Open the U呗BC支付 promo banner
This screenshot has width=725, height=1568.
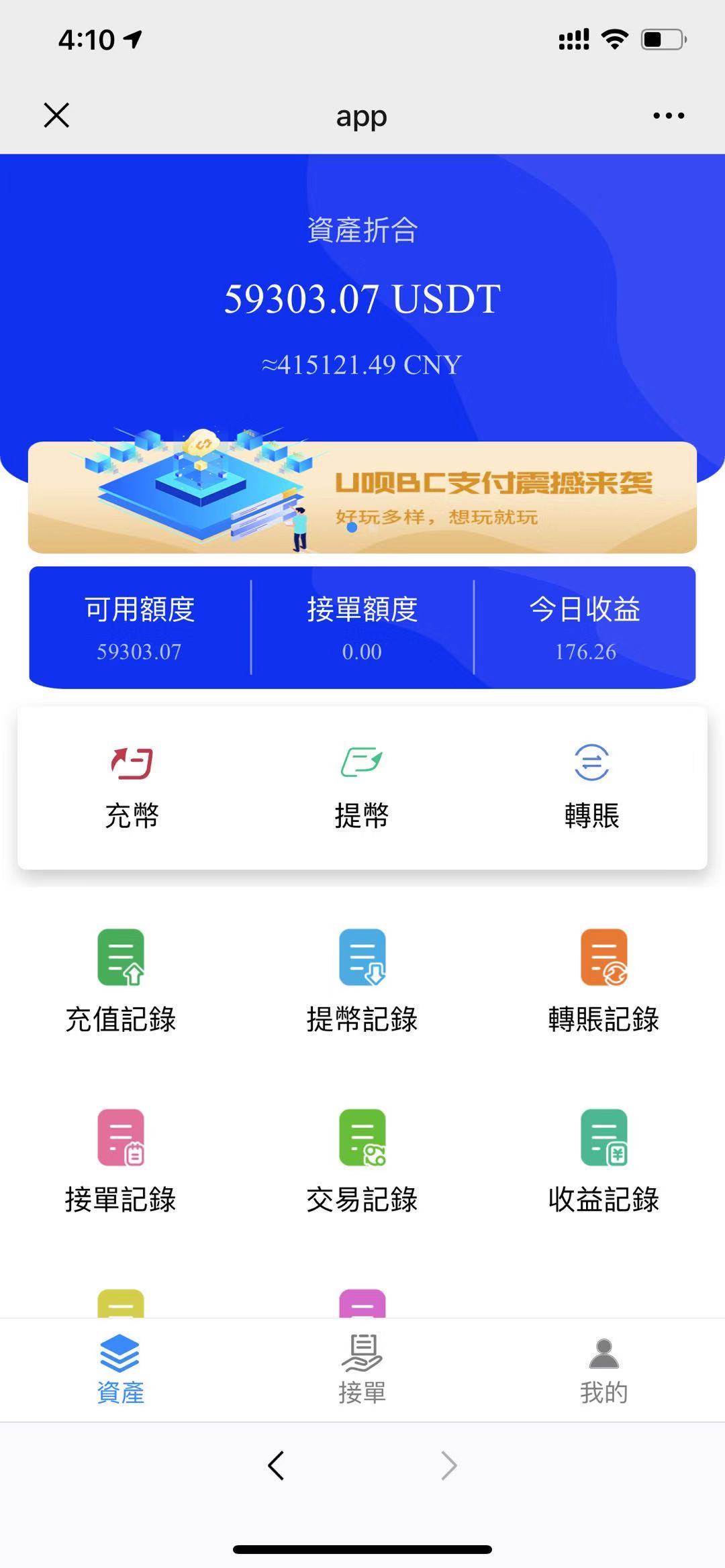(362, 497)
